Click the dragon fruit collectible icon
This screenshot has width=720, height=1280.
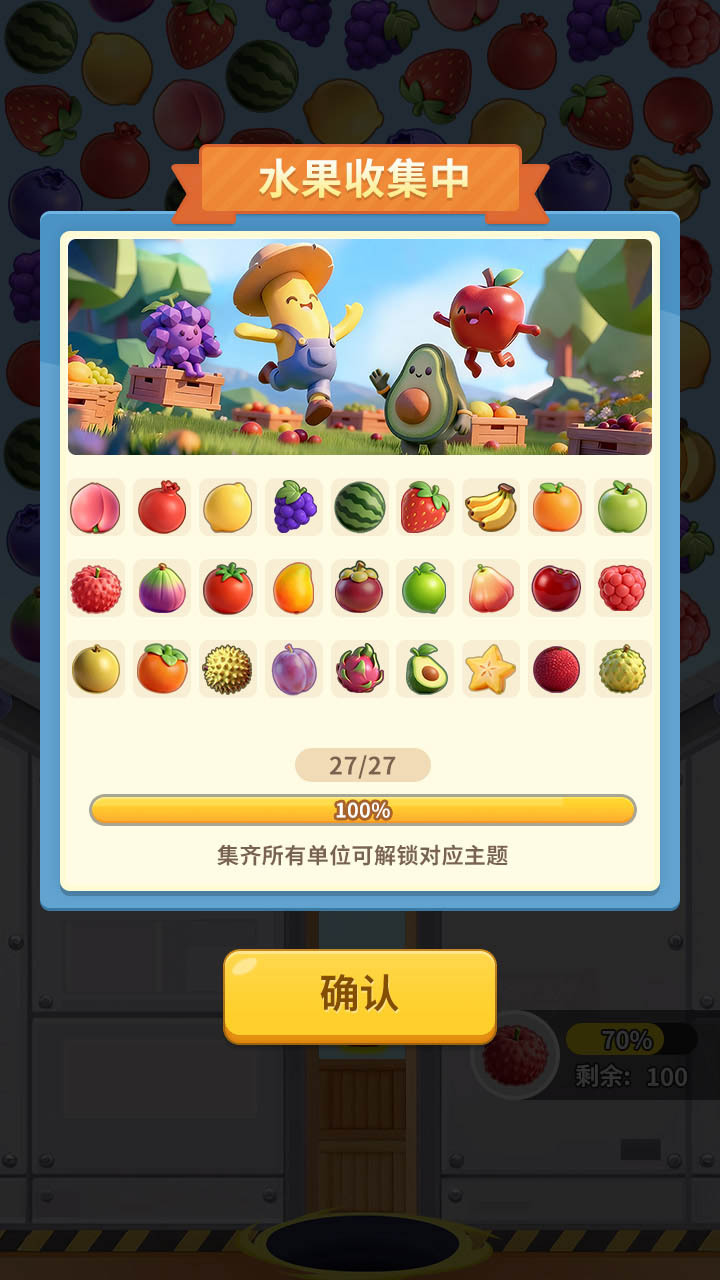tap(358, 670)
